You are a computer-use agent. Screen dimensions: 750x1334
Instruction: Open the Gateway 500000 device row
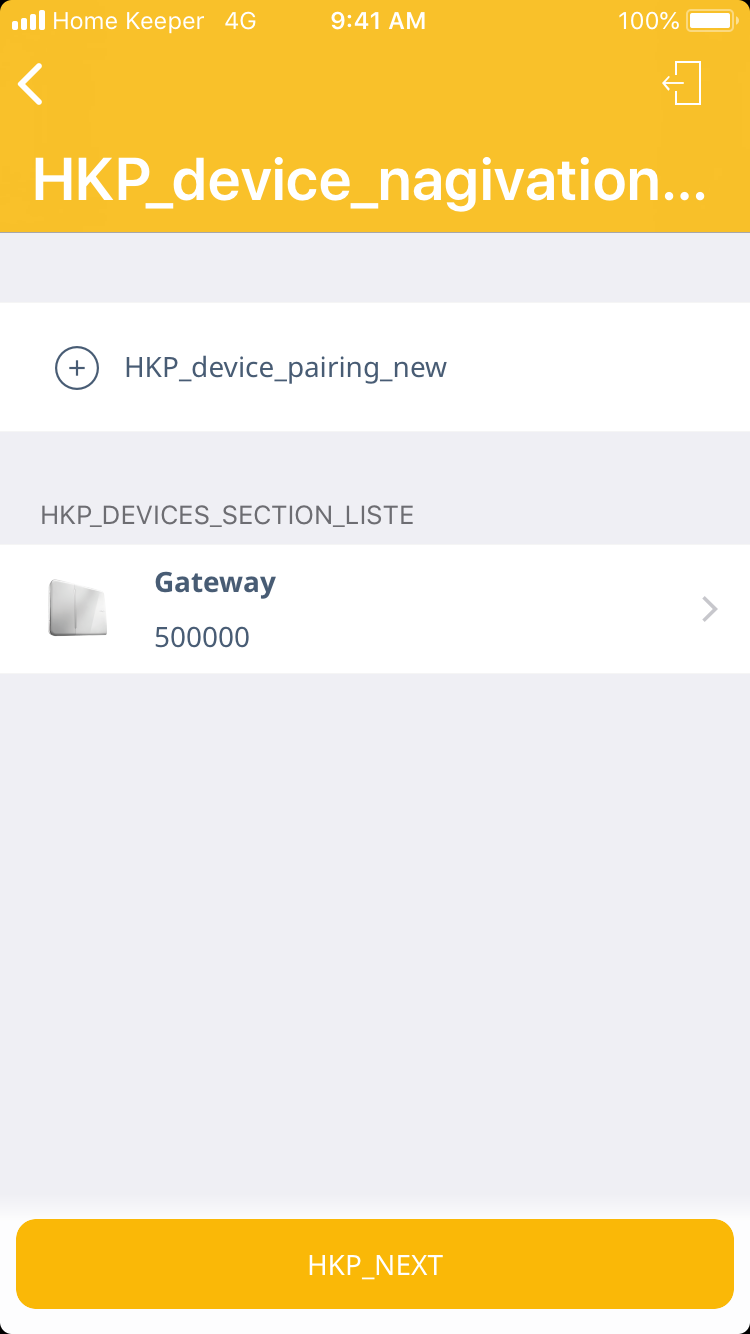(375, 609)
